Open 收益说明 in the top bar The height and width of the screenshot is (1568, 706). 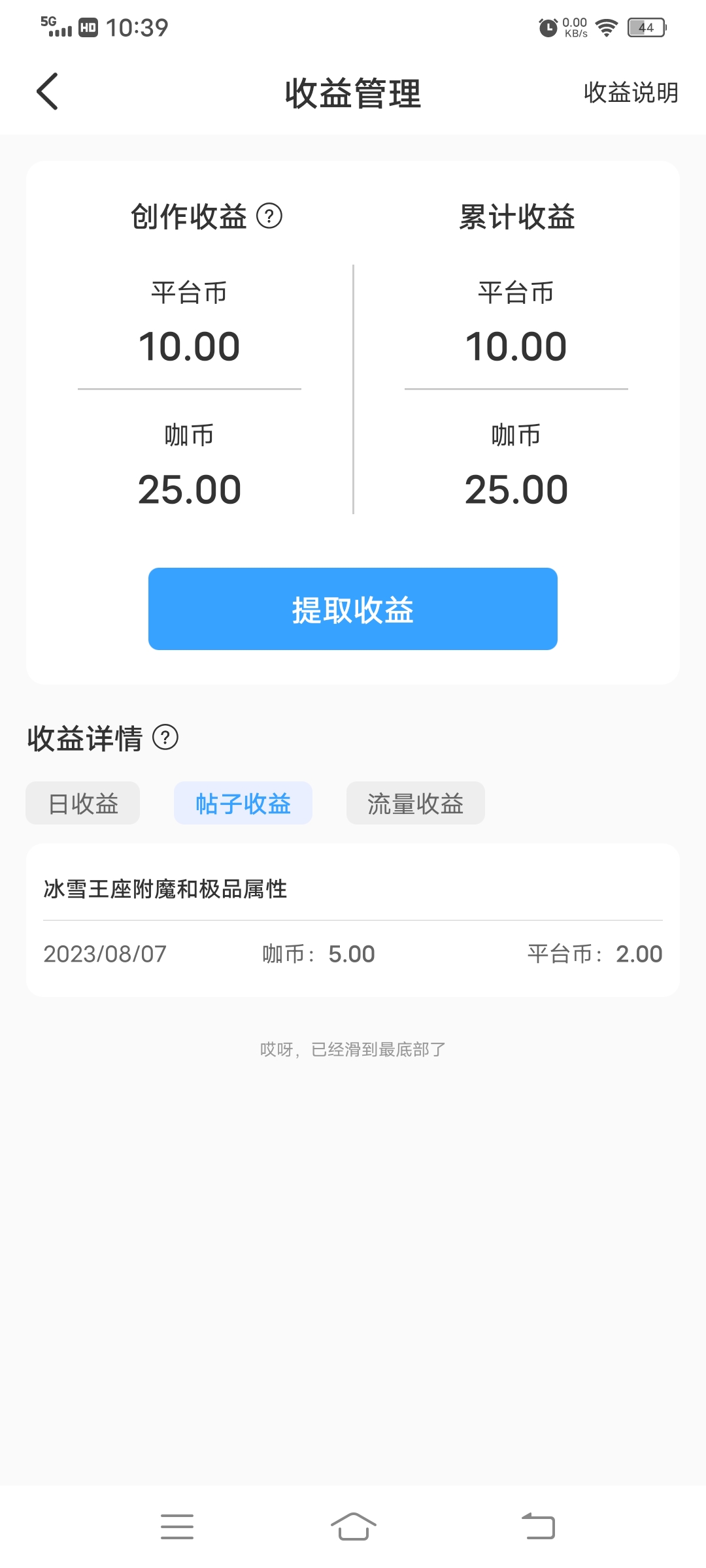tap(630, 93)
